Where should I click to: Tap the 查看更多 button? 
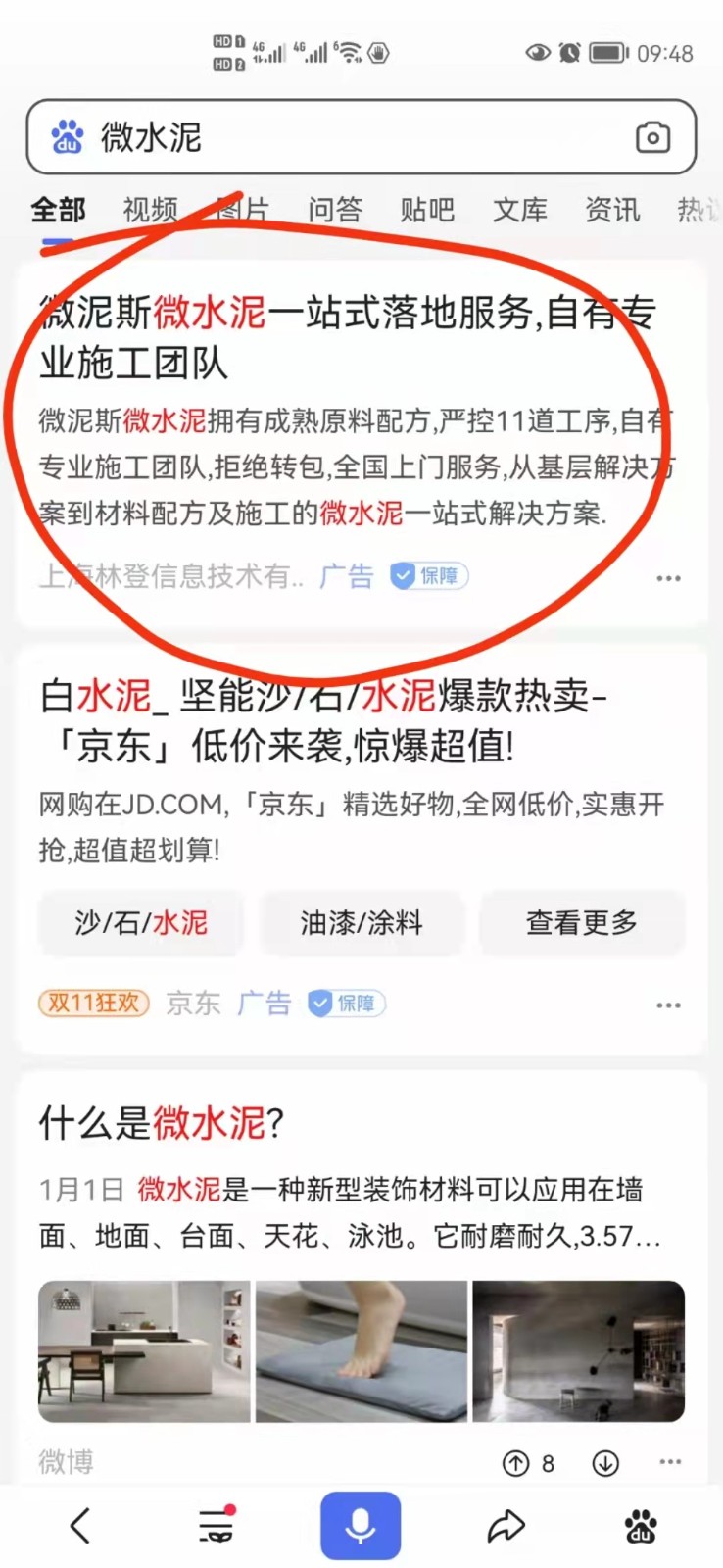coord(582,922)
